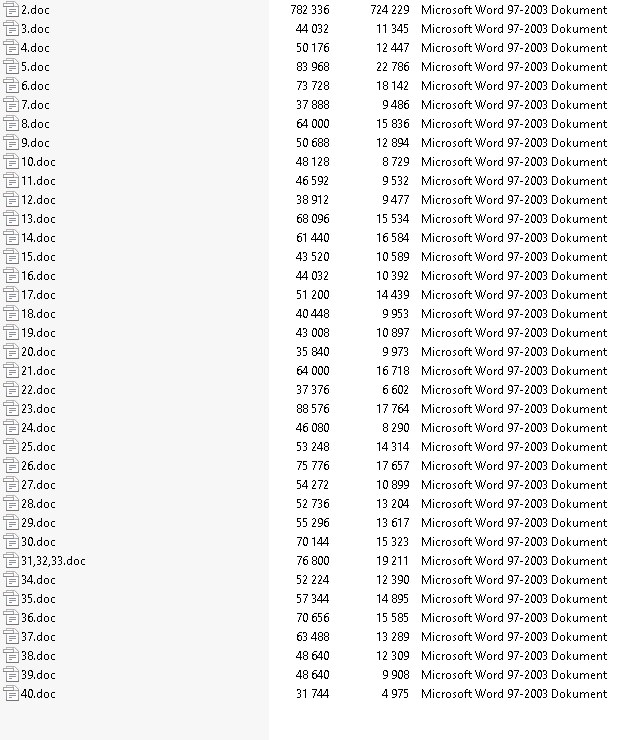The height and width of the screenshot is (740, 621).
Task: Open the file 2.doc
Action: click(x=35, y=10)
